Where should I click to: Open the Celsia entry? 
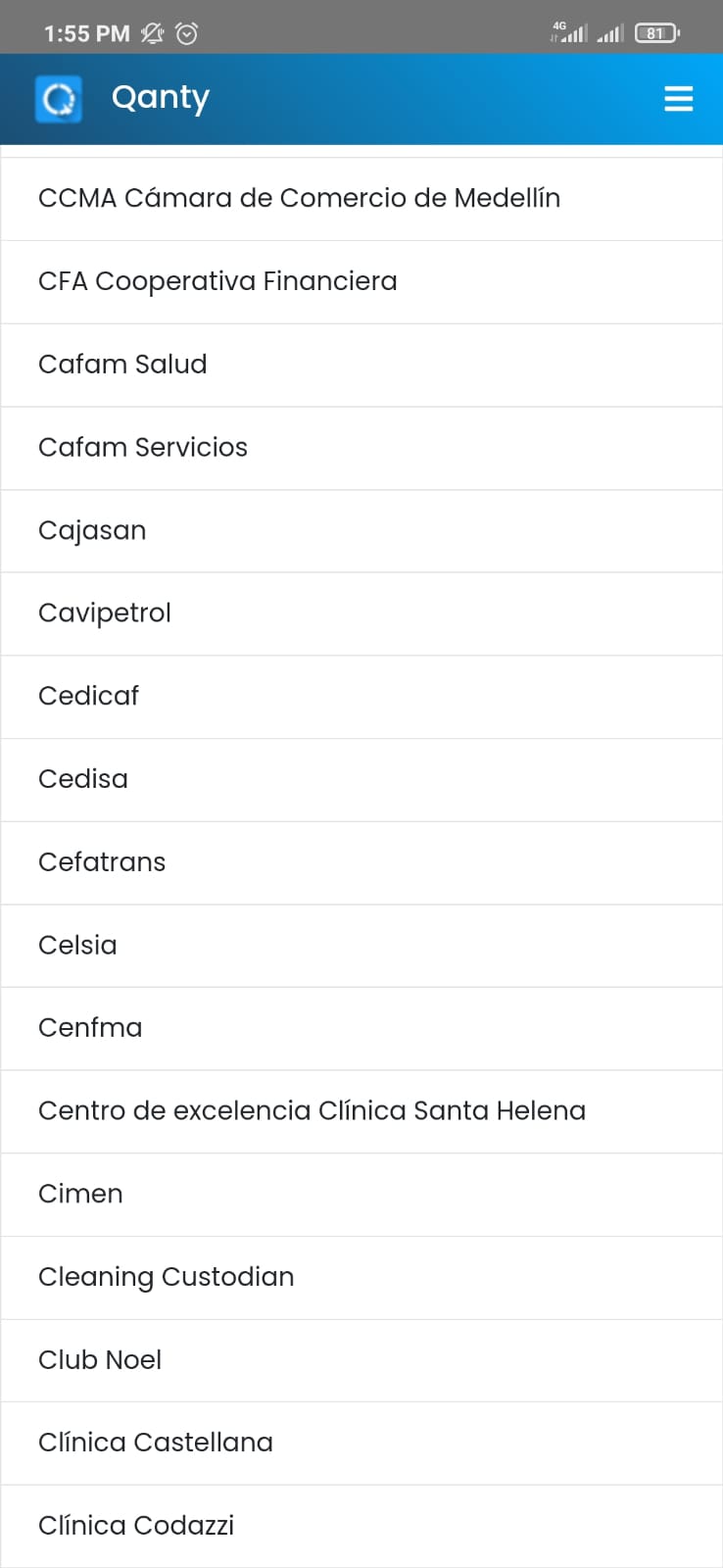tap(77, 945)
